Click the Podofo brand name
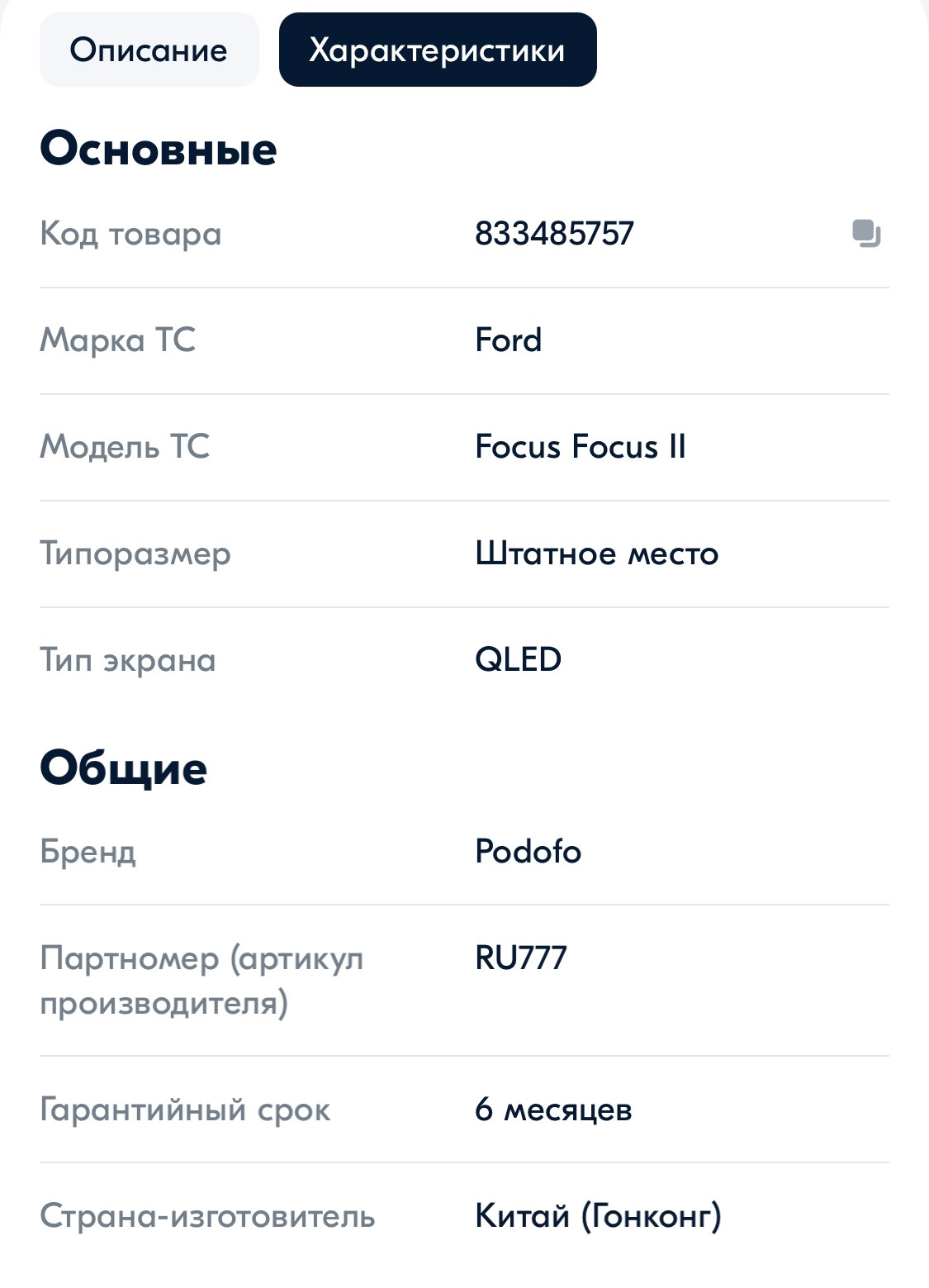 pos(528,853)
